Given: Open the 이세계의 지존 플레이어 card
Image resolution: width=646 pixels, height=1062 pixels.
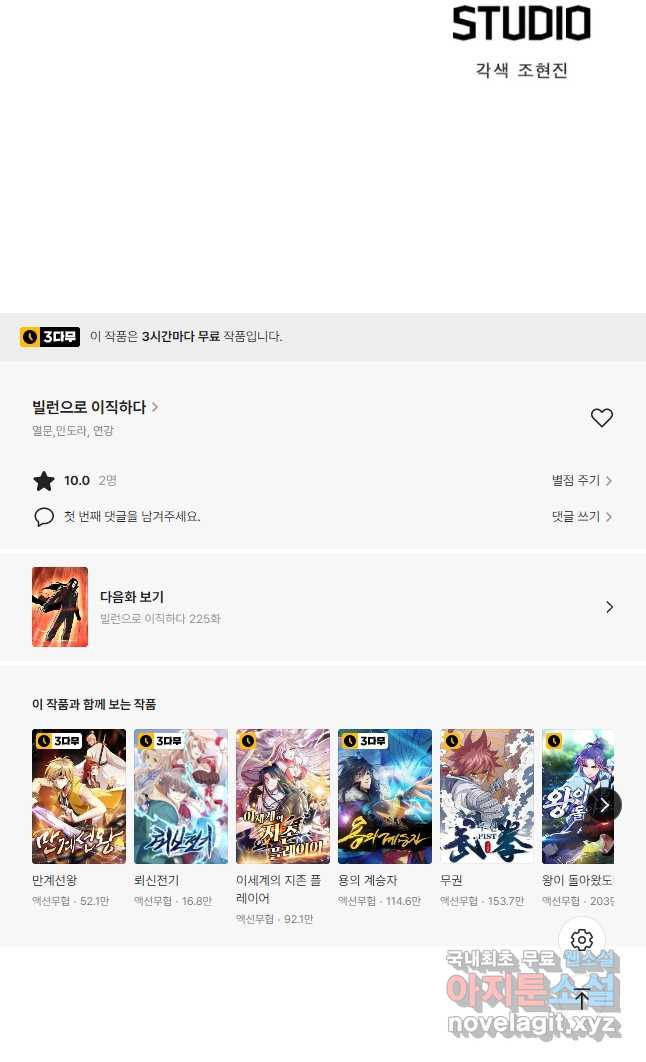Looking at the screenshot, I should pyautogui.click(x=283, y=797).
